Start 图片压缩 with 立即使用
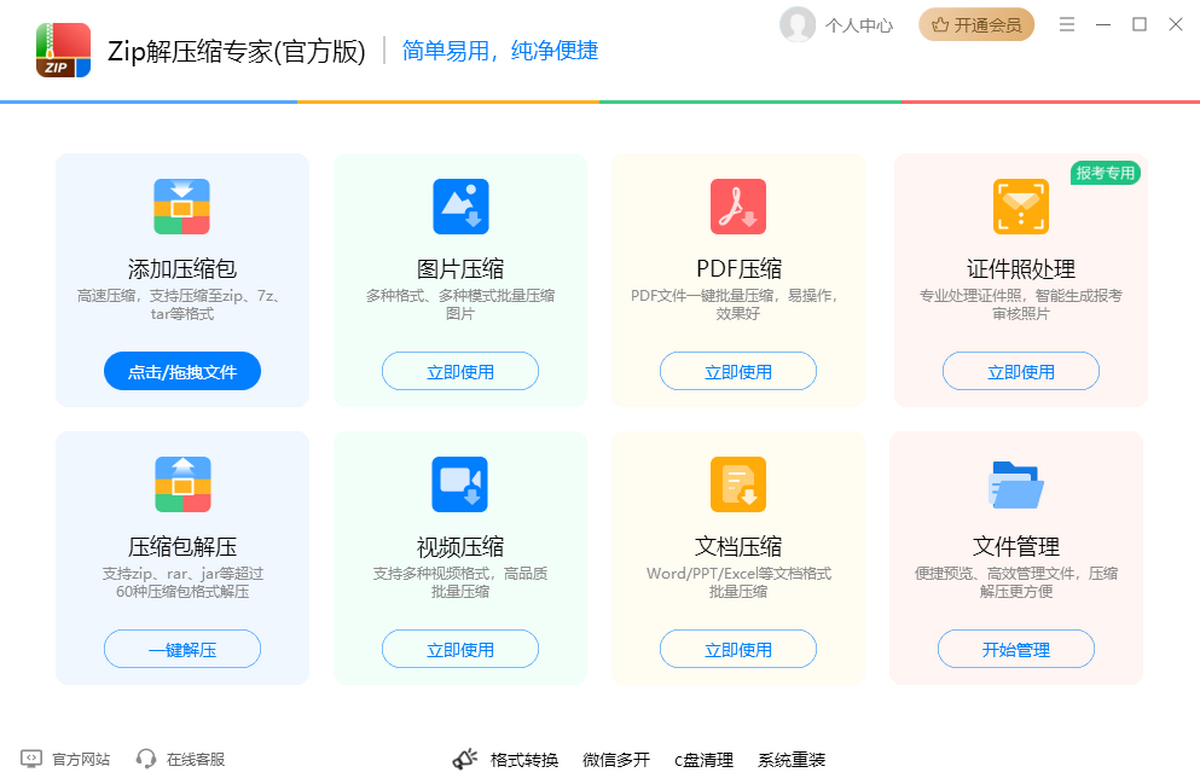This screenshot has width=1200, height=778. click(x=460, y=372)
